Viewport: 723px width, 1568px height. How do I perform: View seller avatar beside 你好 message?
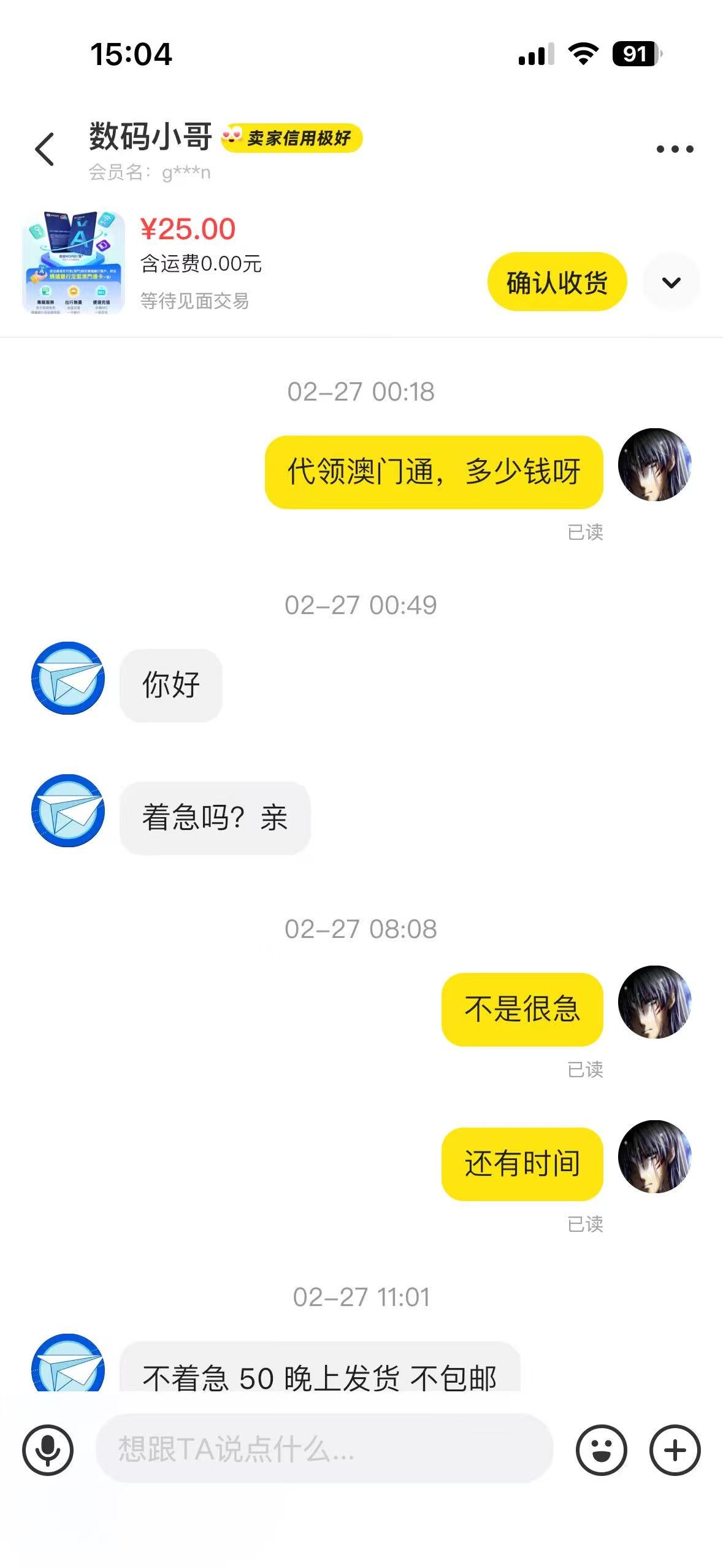68,678
